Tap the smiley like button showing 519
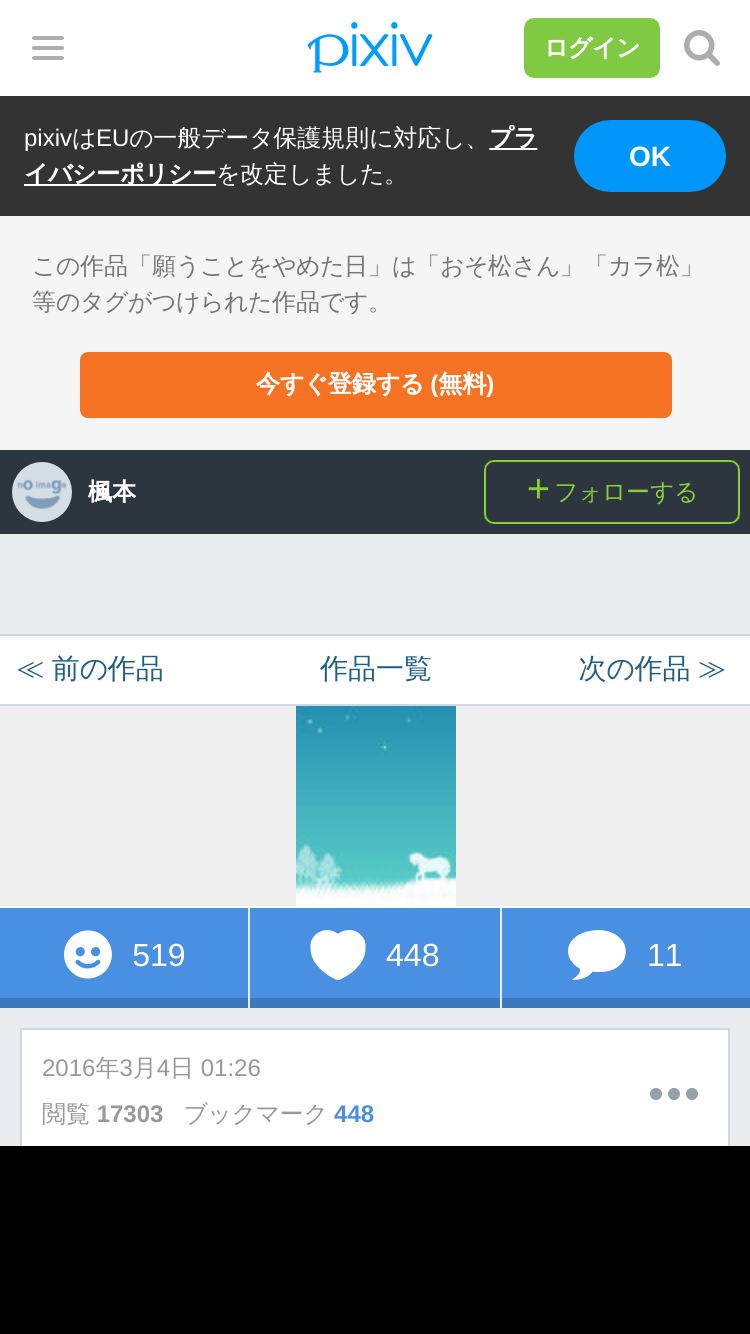Screen dimensions: 750x1334 click(x=124, y=955)
